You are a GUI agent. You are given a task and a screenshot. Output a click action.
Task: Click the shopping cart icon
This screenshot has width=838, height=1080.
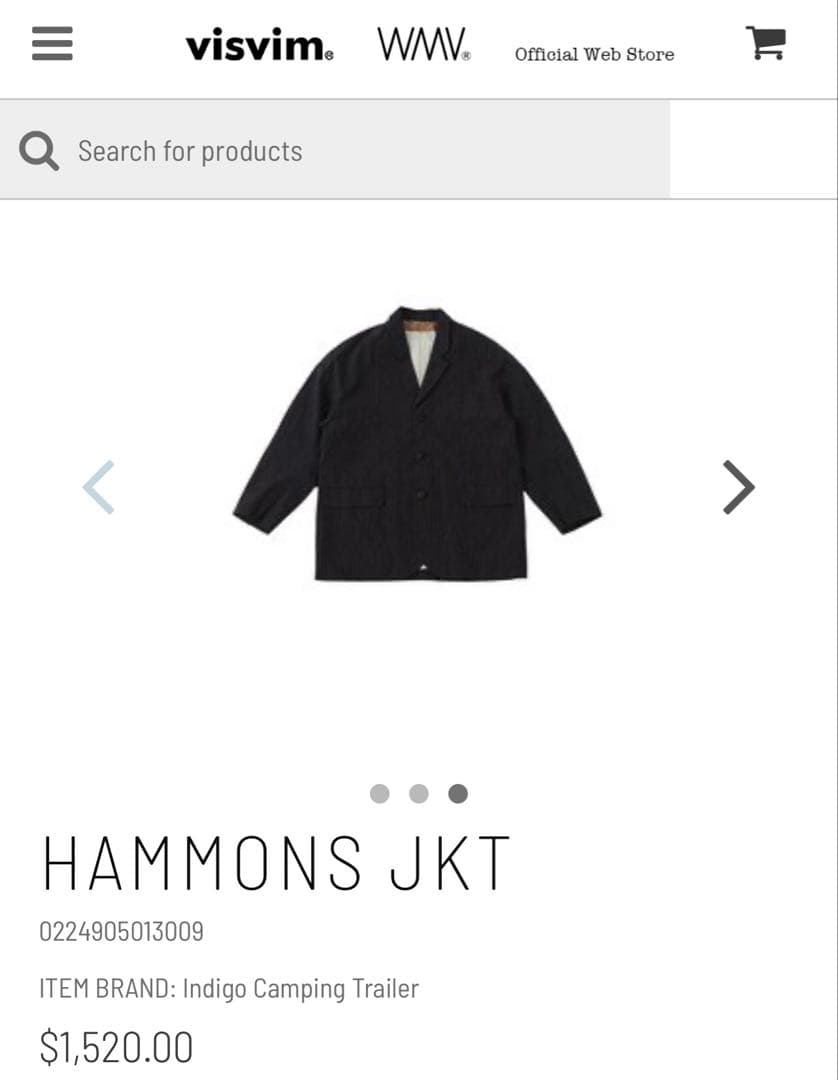[764, 44]
